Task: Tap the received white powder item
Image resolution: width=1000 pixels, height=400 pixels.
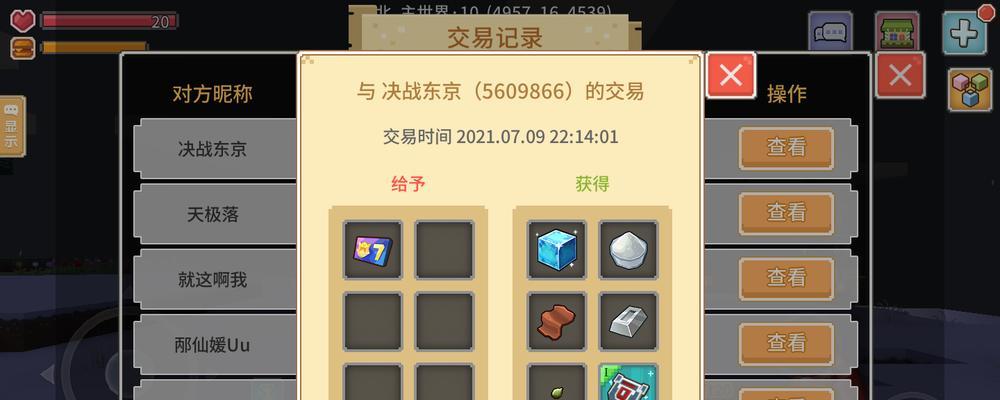Action: click(x=628, y=250)
